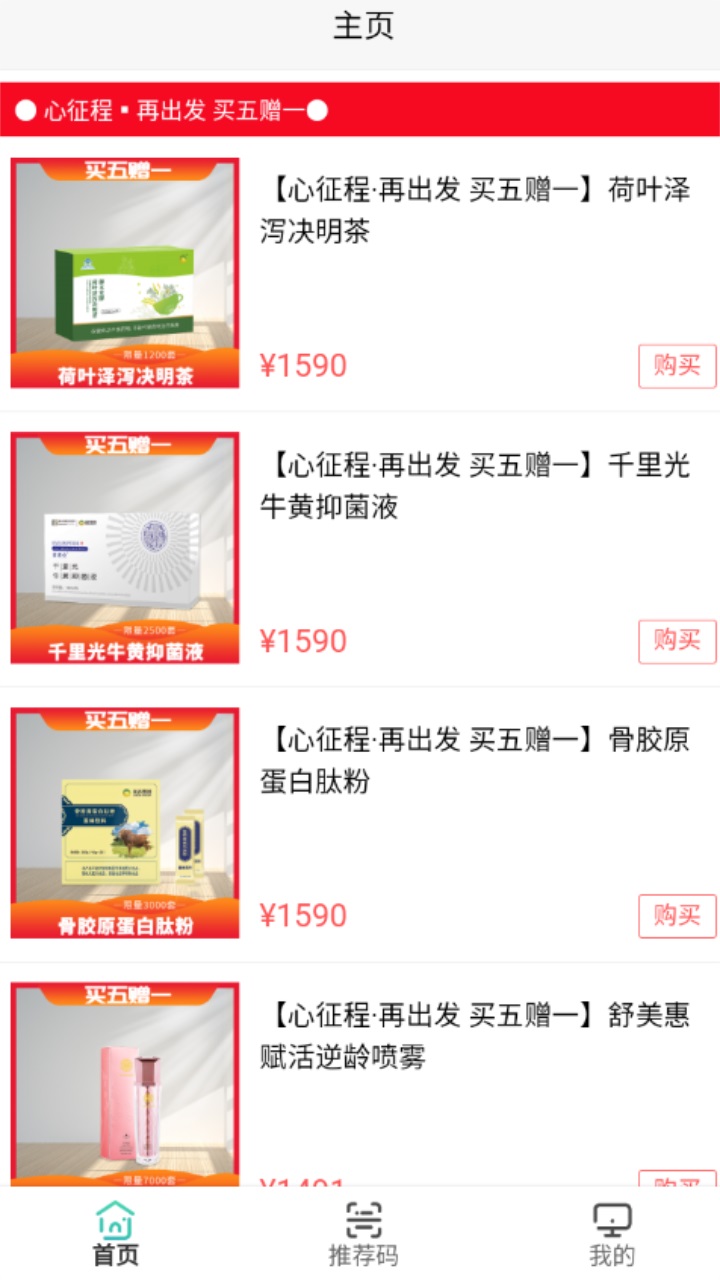Click 购买 for 荷叶泽泻决明茶
Screen dimensions: 720x1280
[x=677, y=366]
